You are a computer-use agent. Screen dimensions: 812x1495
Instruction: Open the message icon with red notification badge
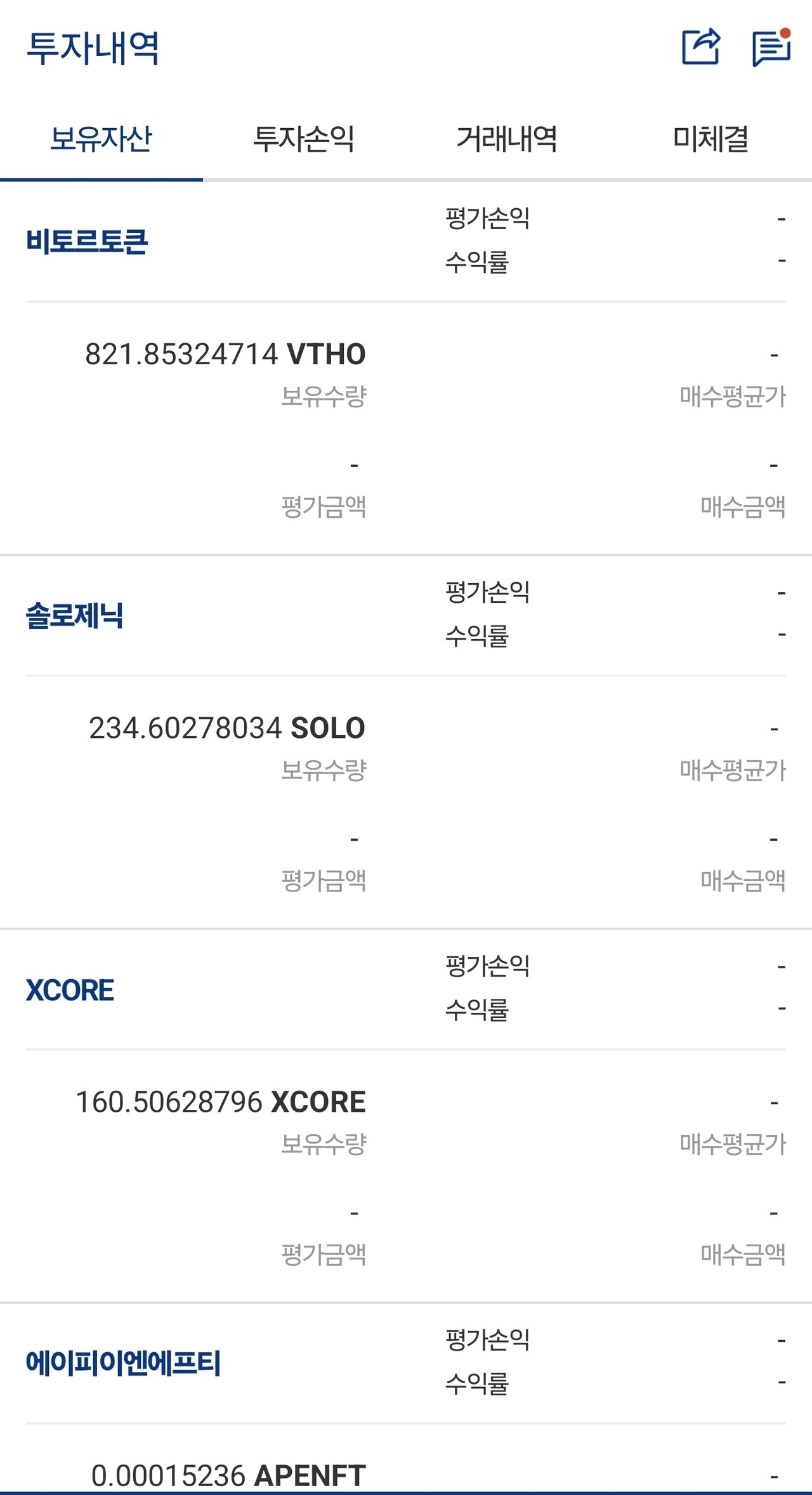pos(769,48)
